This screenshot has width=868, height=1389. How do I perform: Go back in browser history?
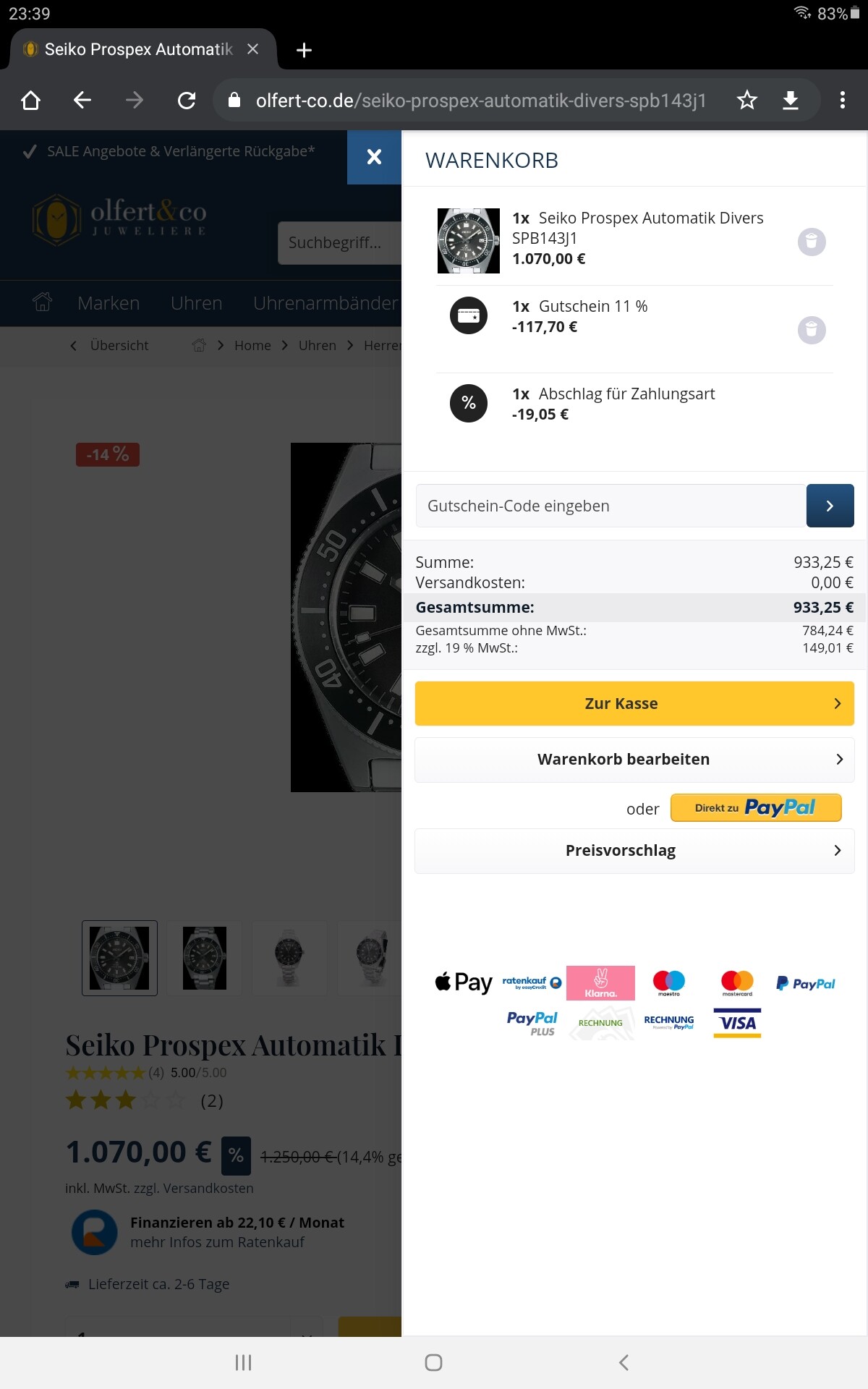(82, 100)
